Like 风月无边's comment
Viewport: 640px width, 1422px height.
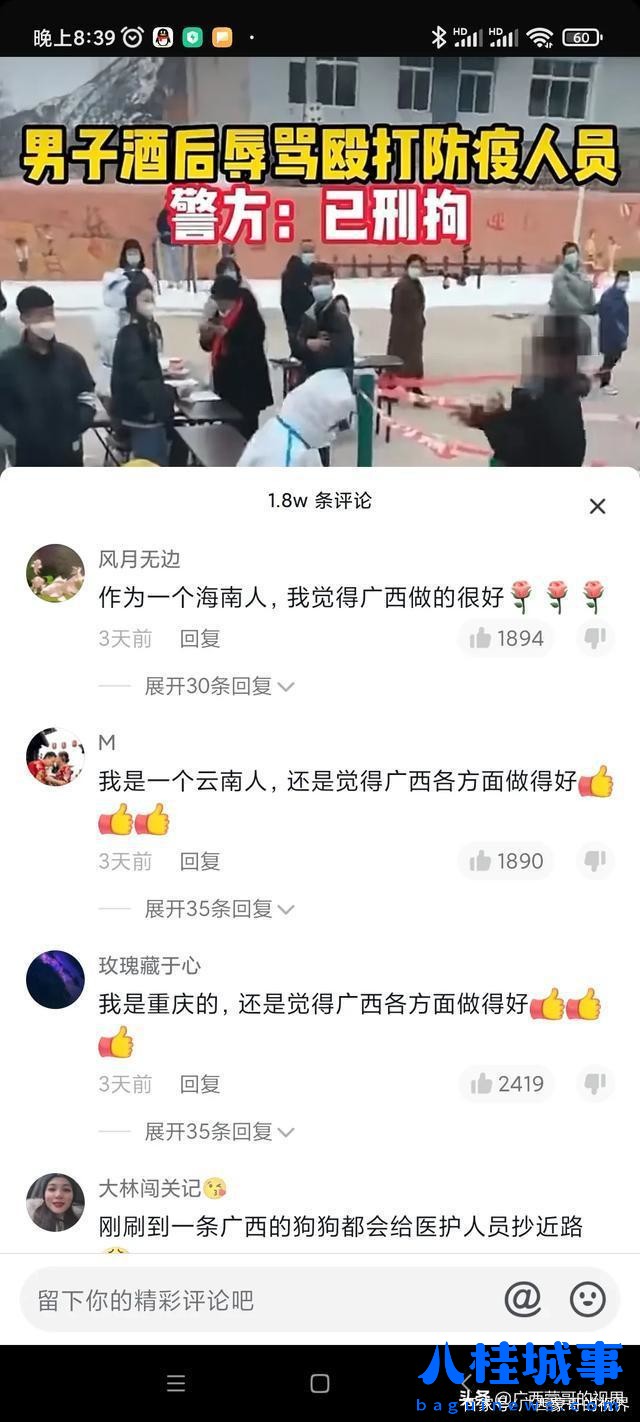point(507,638)
